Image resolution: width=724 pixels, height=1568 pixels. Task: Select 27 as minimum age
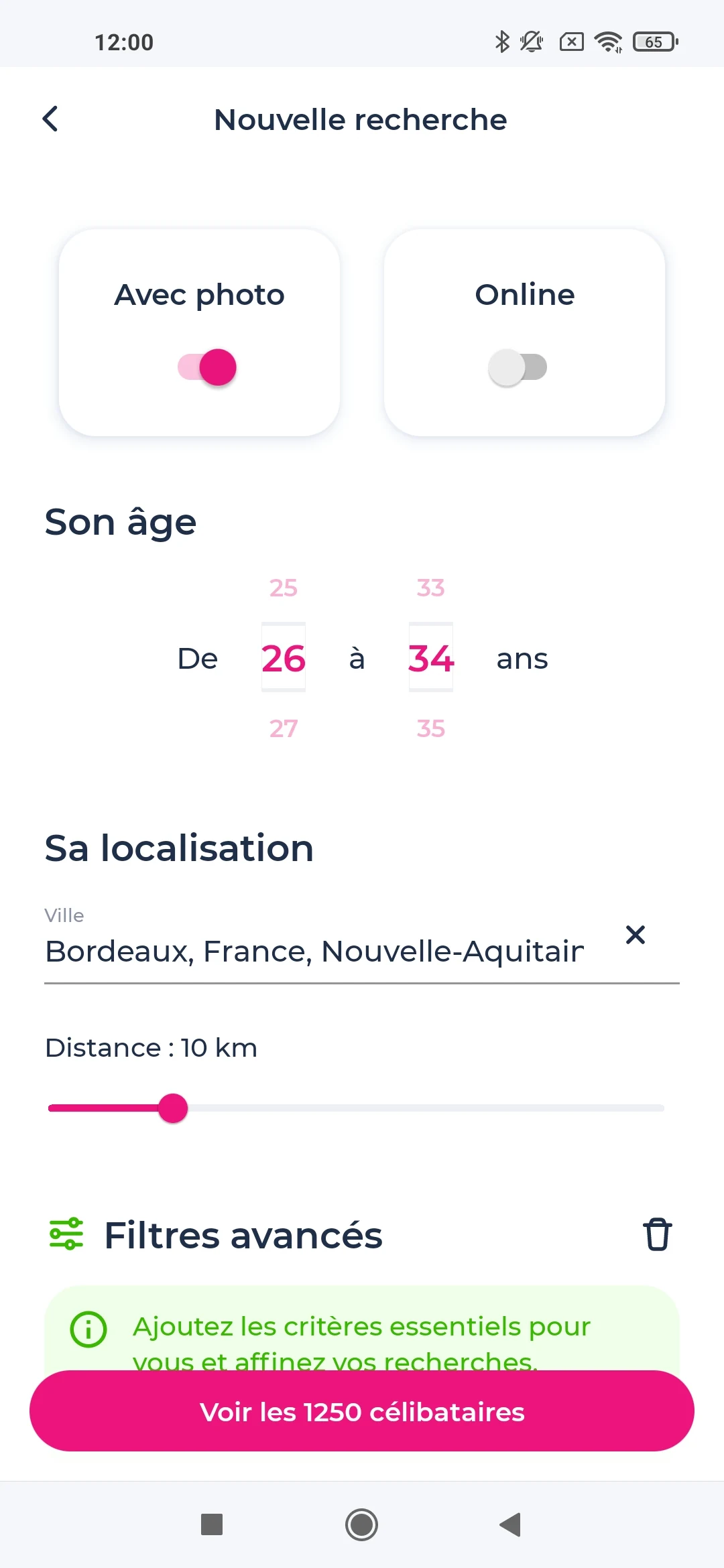(x=284, y=728)
